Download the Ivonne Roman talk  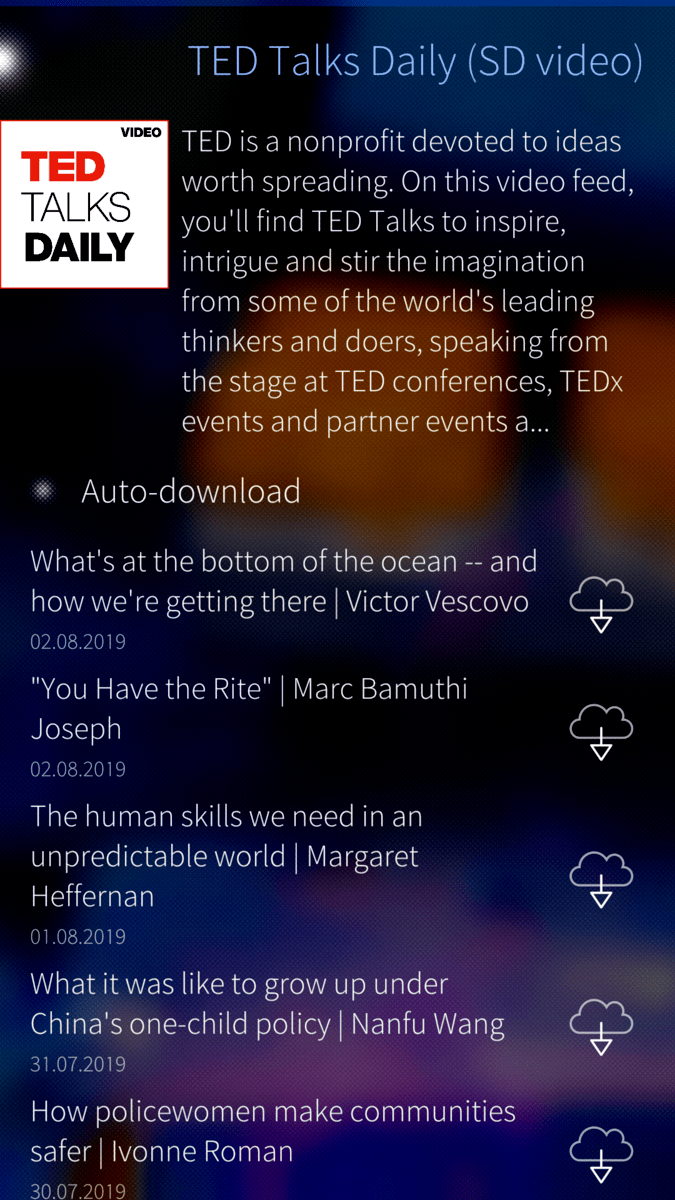pos(600,1154)
